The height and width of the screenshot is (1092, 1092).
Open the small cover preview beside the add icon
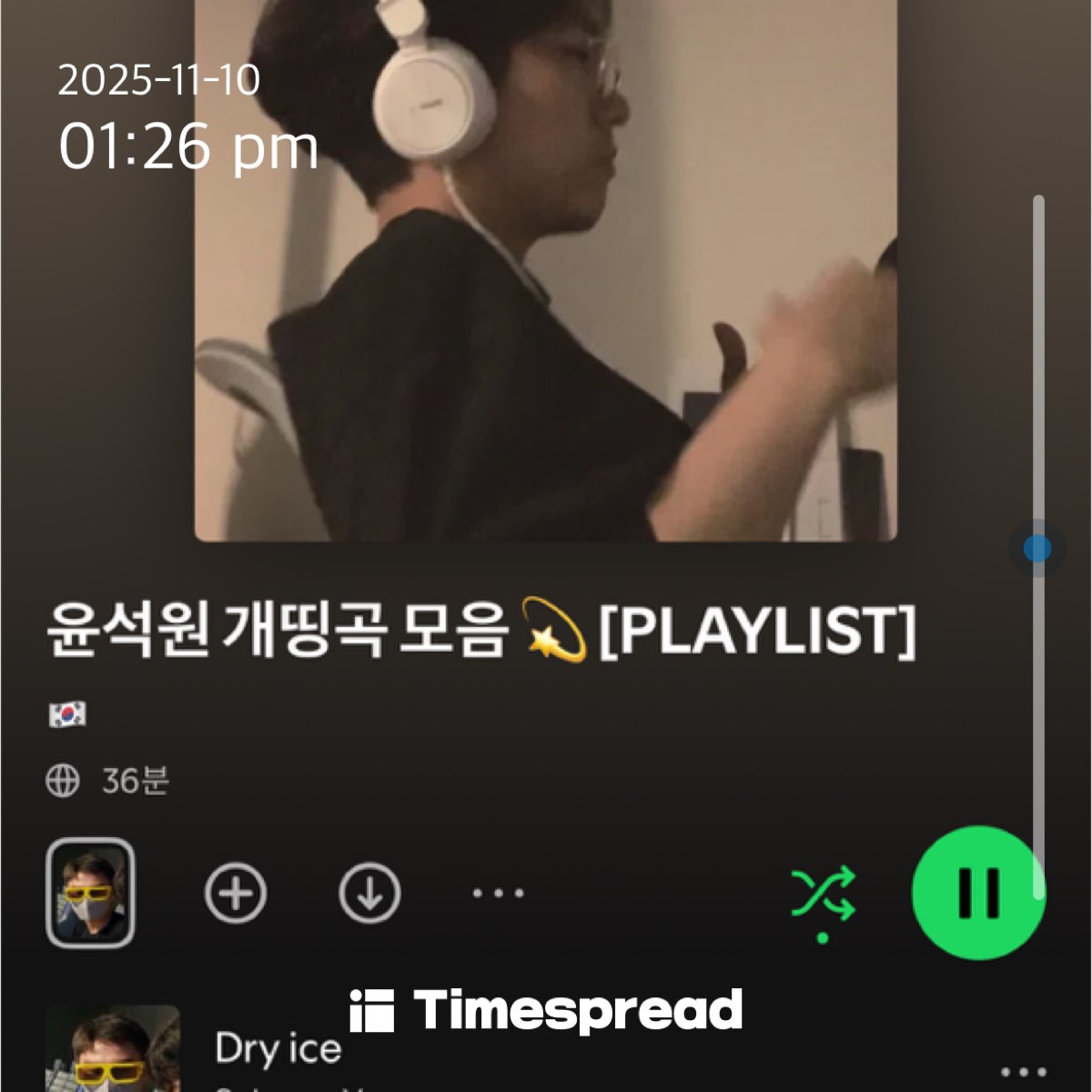tap(90, 894)
